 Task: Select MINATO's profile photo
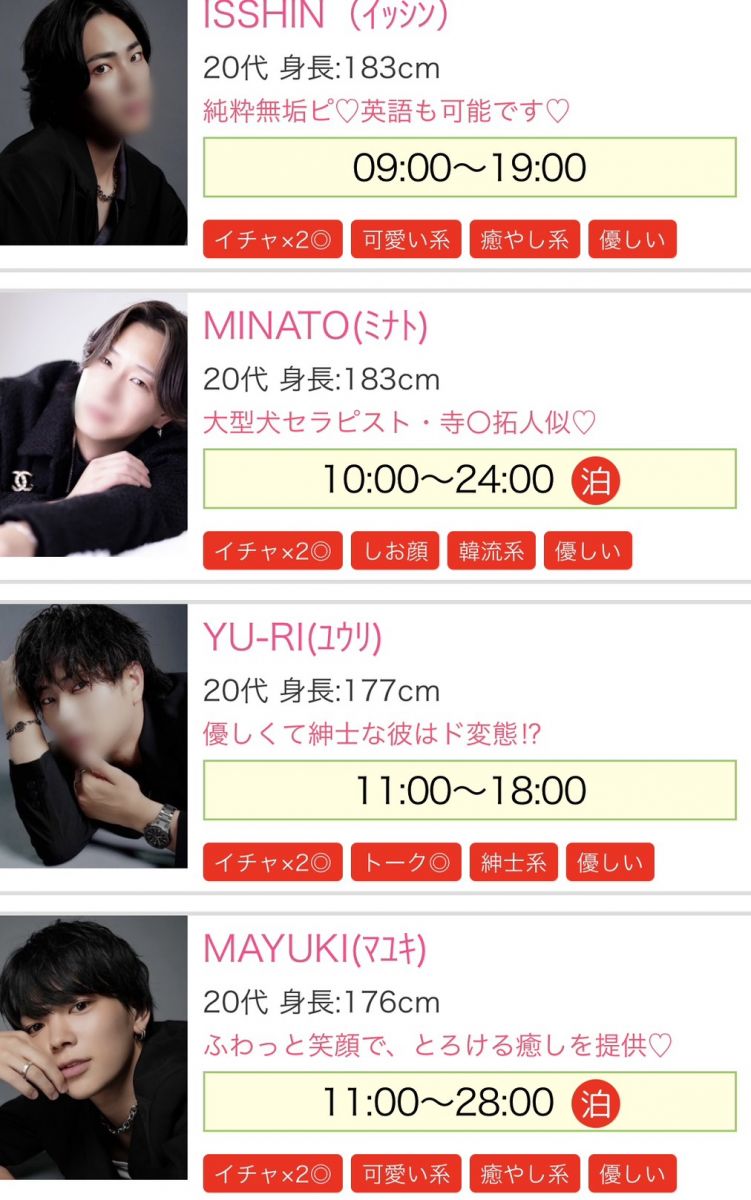[x=93, y=425]
